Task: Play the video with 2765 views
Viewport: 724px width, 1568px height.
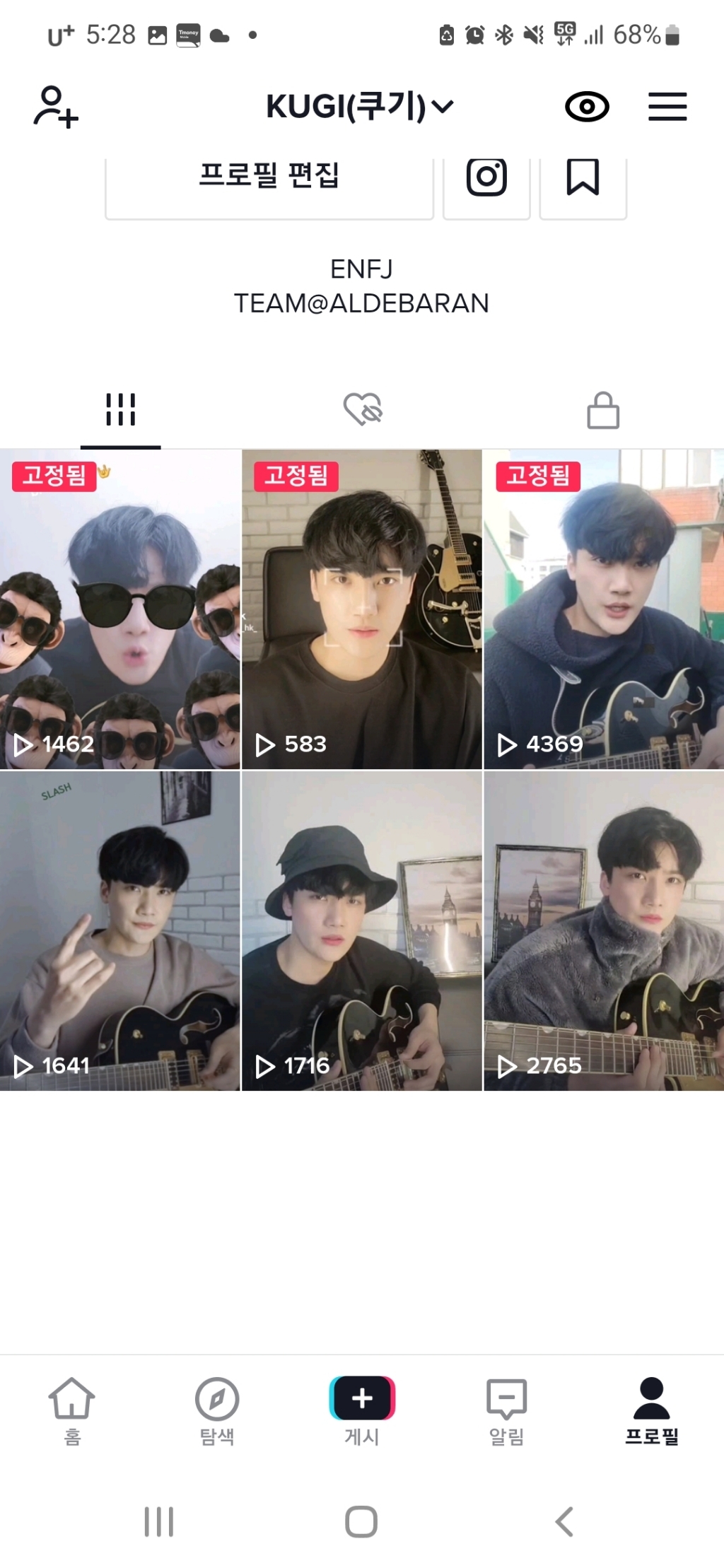Action: 603,930
